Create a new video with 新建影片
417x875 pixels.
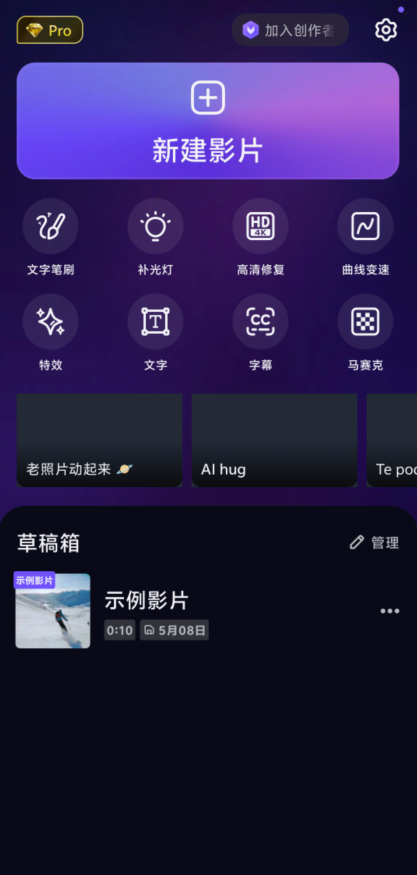click(x=208, y=121)
